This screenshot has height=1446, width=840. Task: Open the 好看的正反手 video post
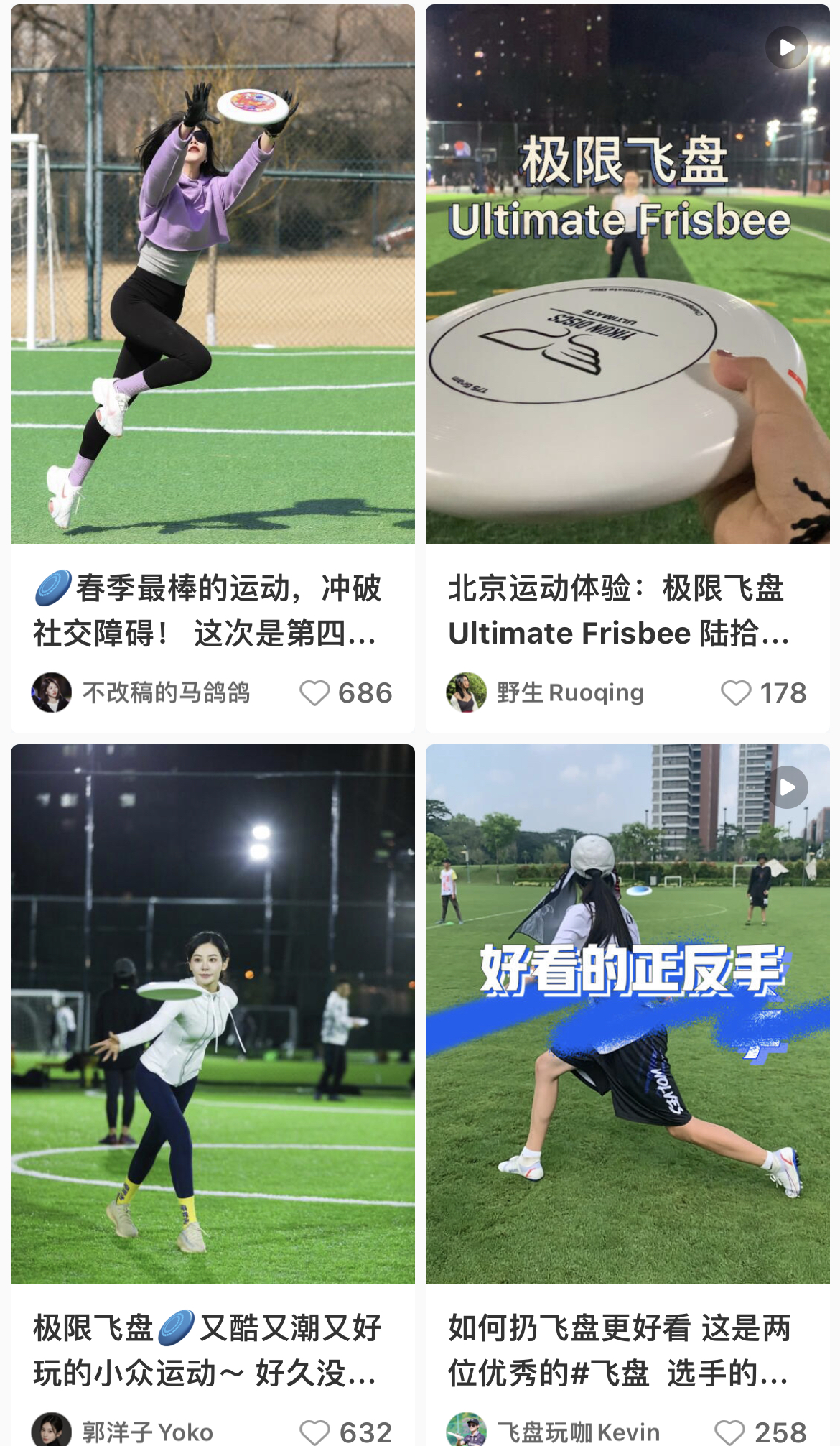click(627, 1013)
